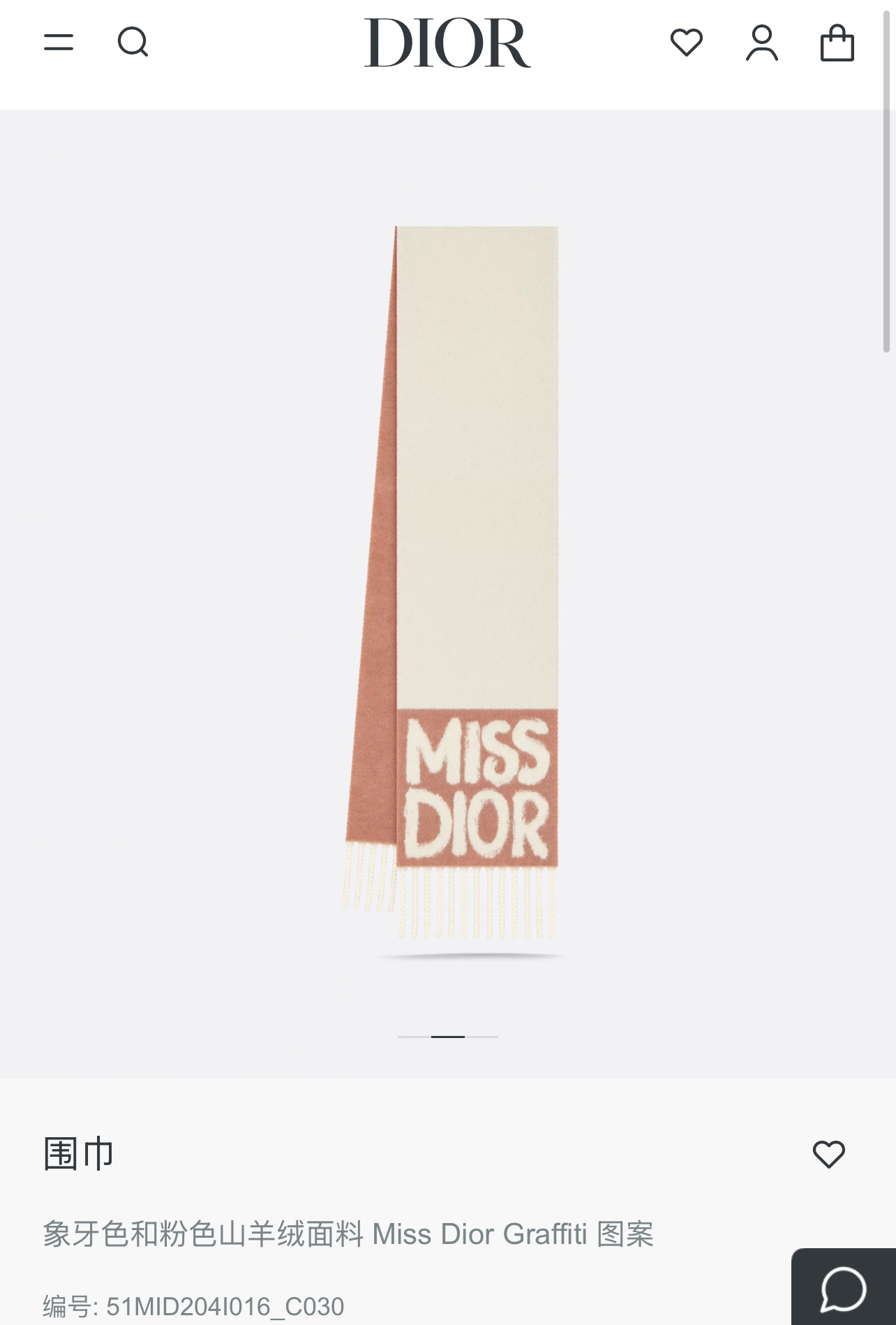Open the shopping bag
The image size is (896, 1325).
pyautogui.click(x=837, y=43)
